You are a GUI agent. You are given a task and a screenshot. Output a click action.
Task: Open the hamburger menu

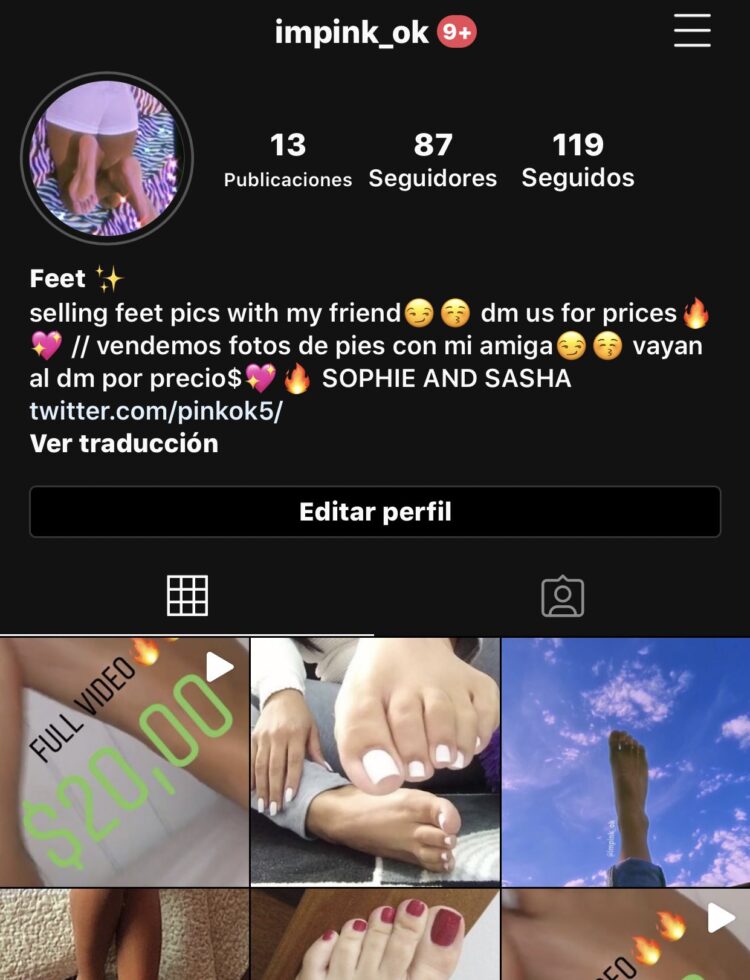pyautogui.click(x=690, y=29)
